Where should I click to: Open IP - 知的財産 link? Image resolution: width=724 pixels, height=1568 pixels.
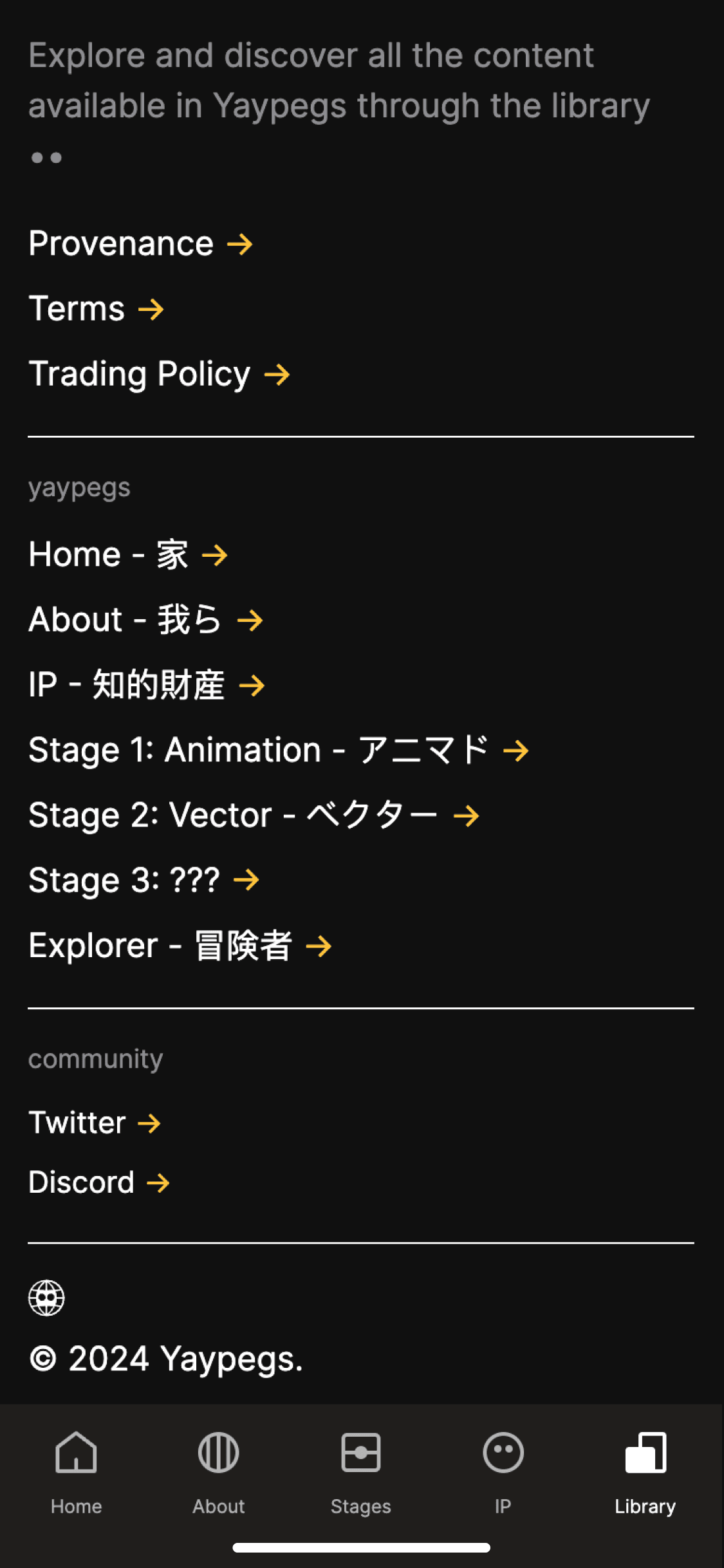146,685
